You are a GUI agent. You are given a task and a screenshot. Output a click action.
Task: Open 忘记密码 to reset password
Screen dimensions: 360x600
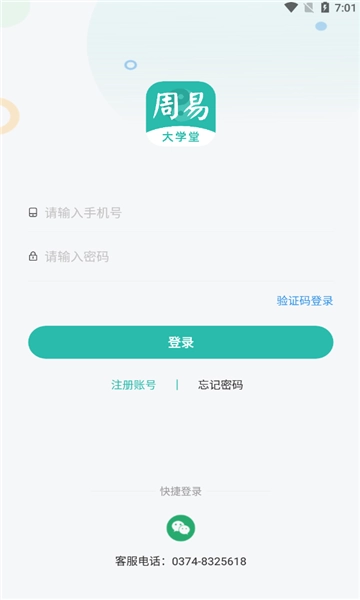coord(220,385)
